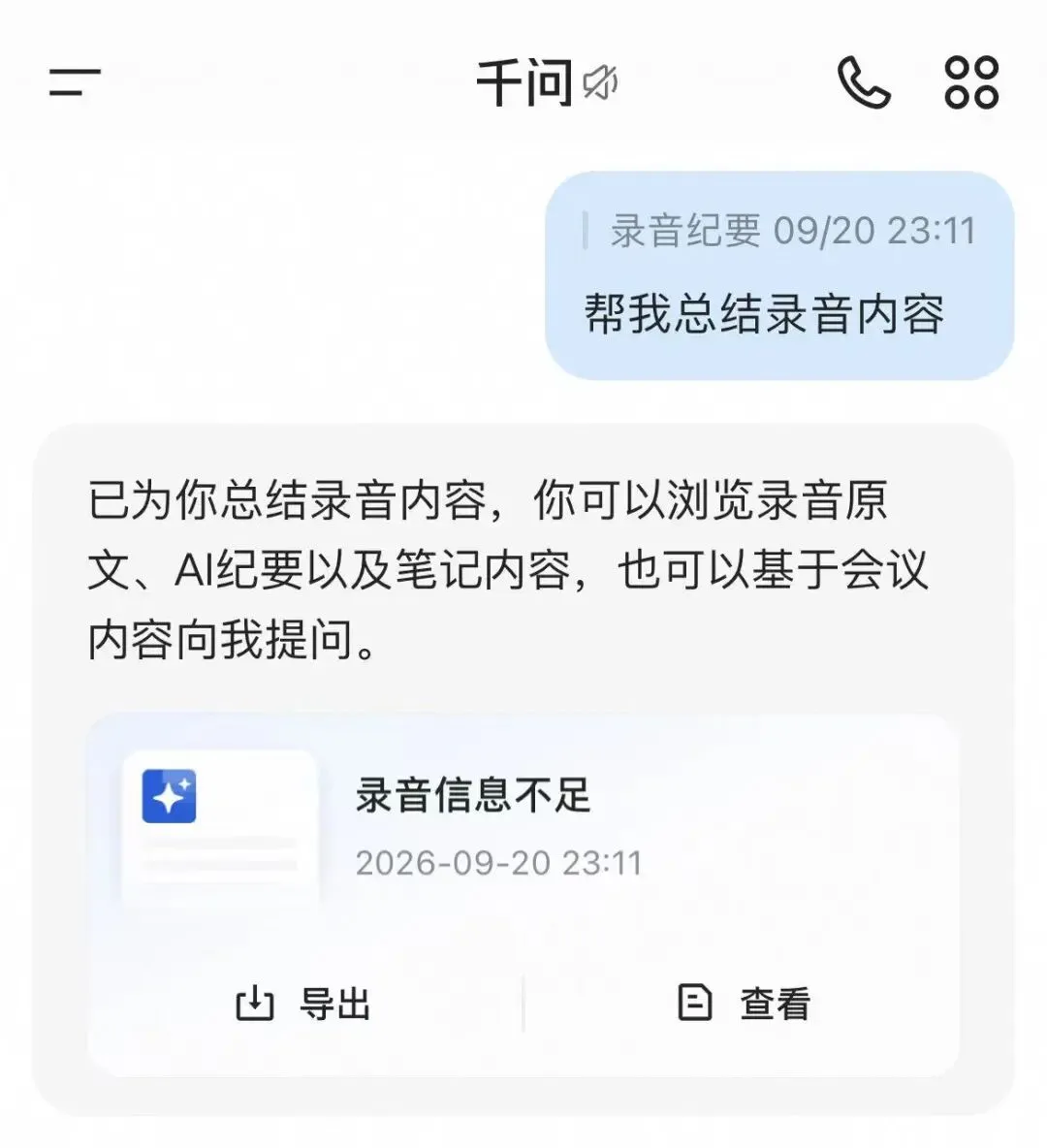Start a voice call with 千问

point(864,82)
